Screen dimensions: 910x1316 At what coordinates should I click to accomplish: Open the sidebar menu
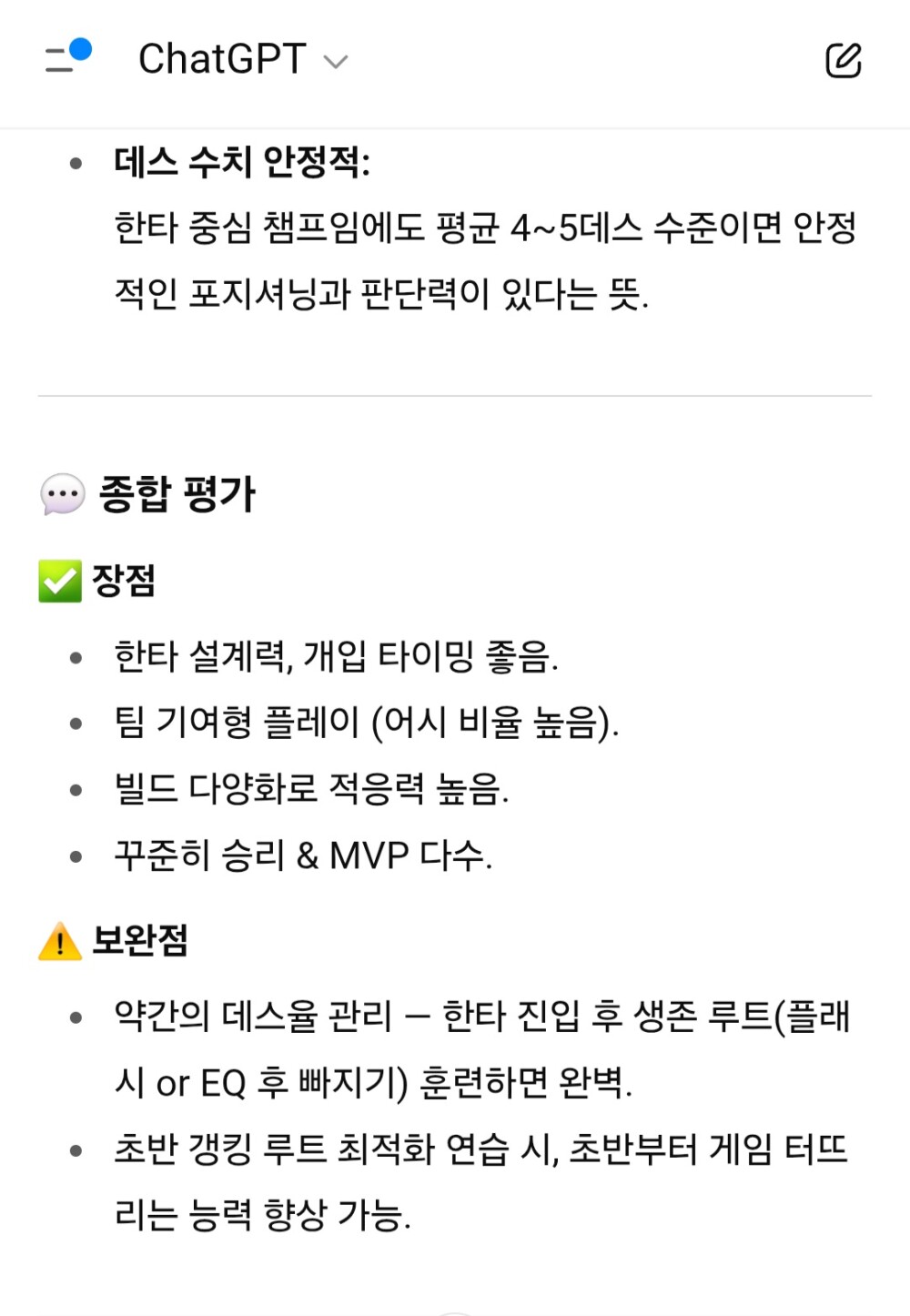pyautogui.click(x=66, y=58)
